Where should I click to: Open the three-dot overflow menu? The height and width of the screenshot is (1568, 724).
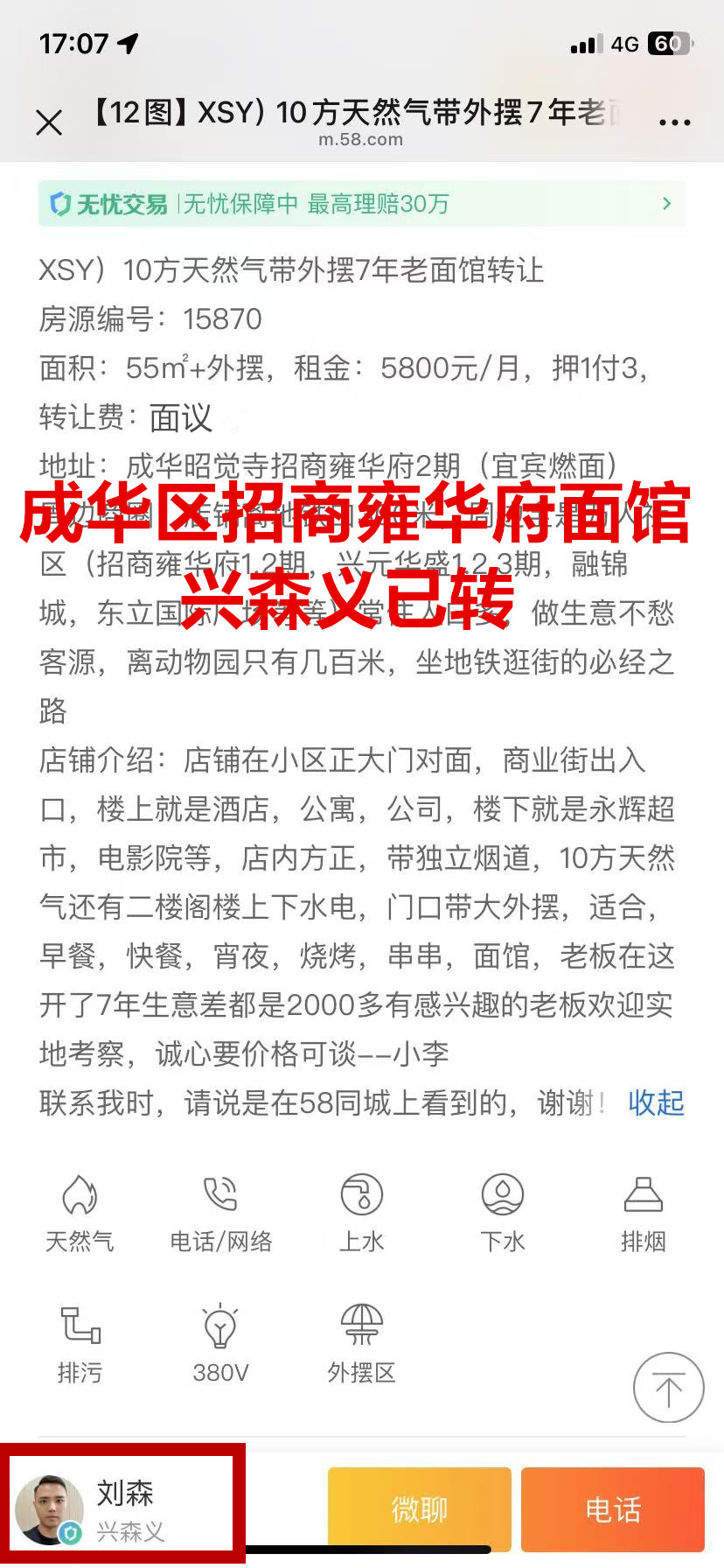click(x=674, y=122)
